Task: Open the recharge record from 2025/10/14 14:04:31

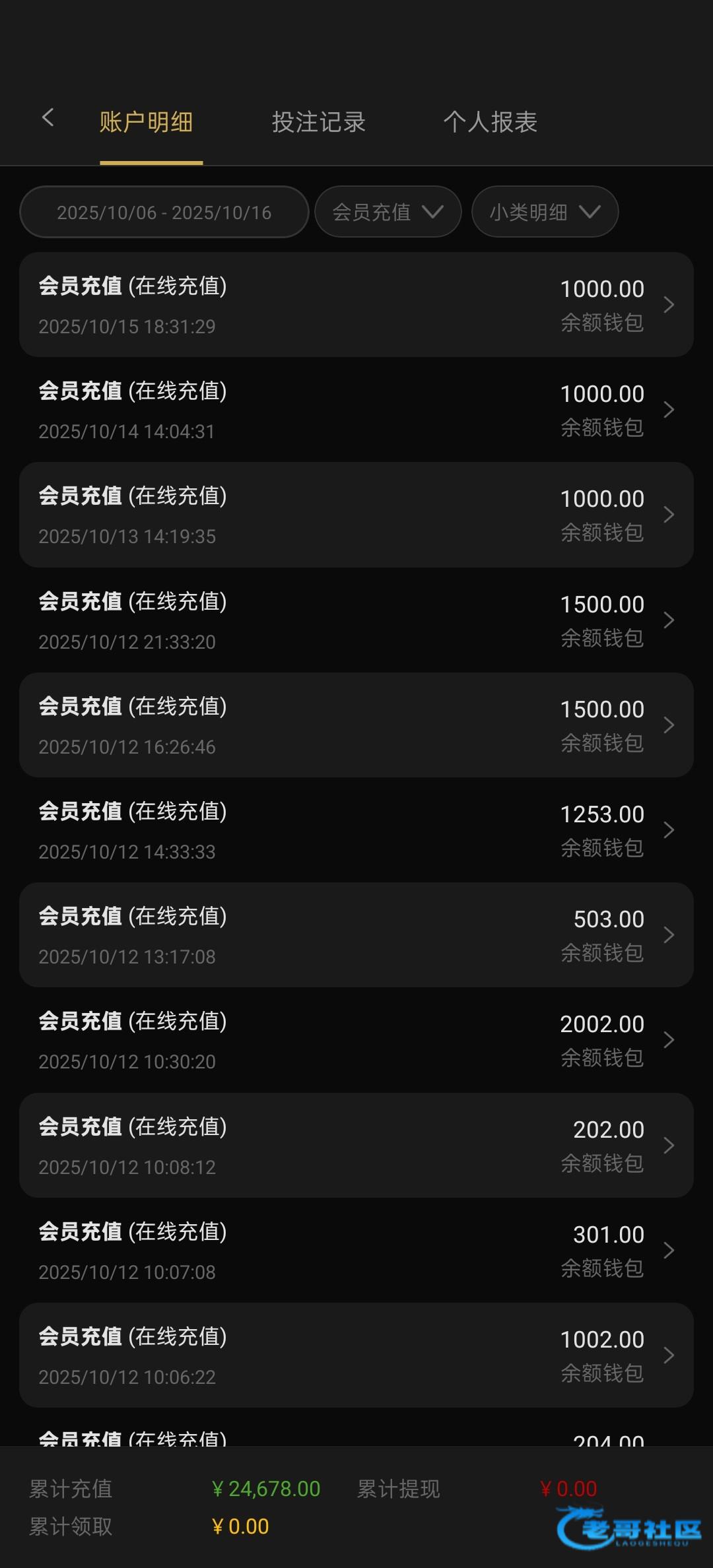Action: 356,410
